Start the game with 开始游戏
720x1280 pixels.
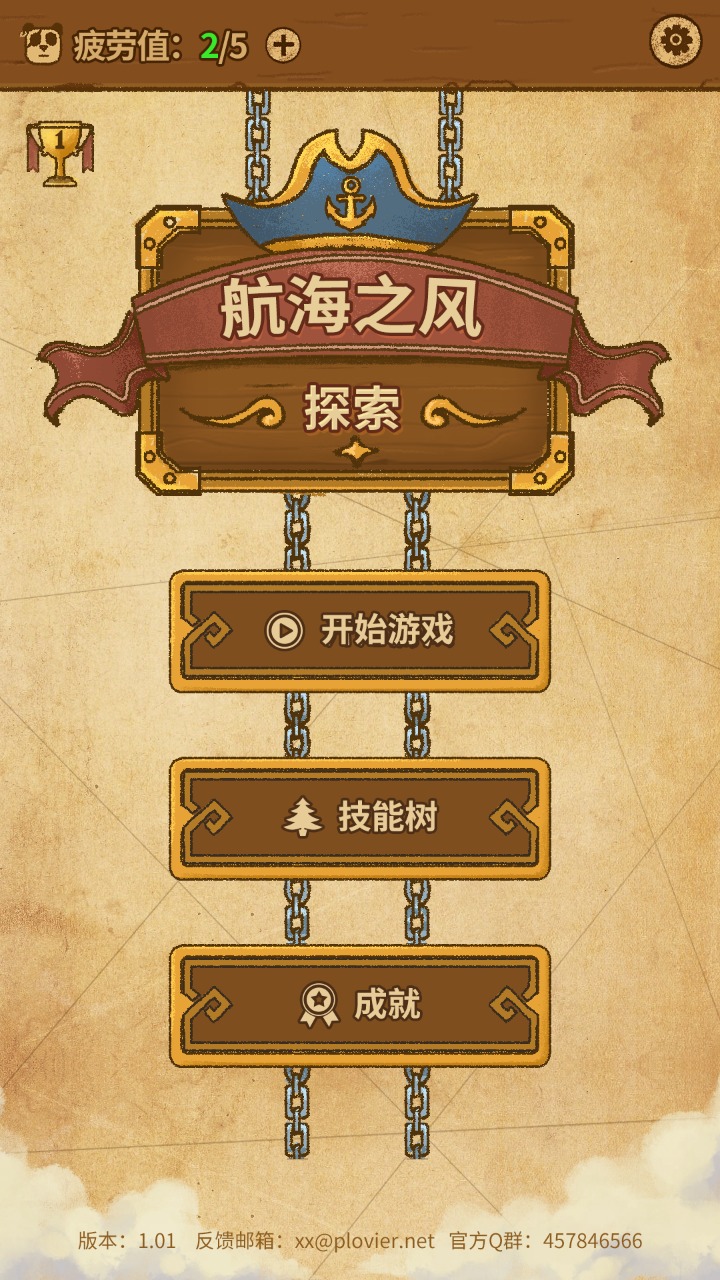(360, 631)
